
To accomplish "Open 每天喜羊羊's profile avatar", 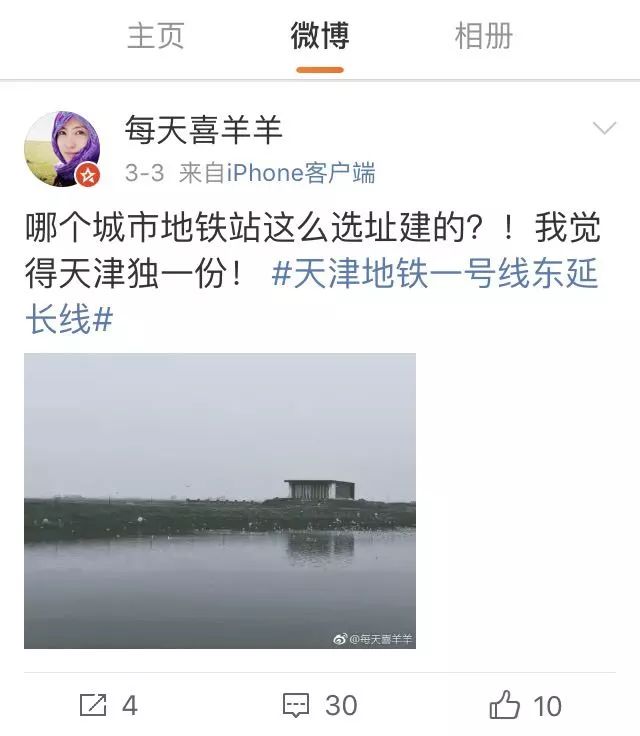I will [x=62, y=149].
